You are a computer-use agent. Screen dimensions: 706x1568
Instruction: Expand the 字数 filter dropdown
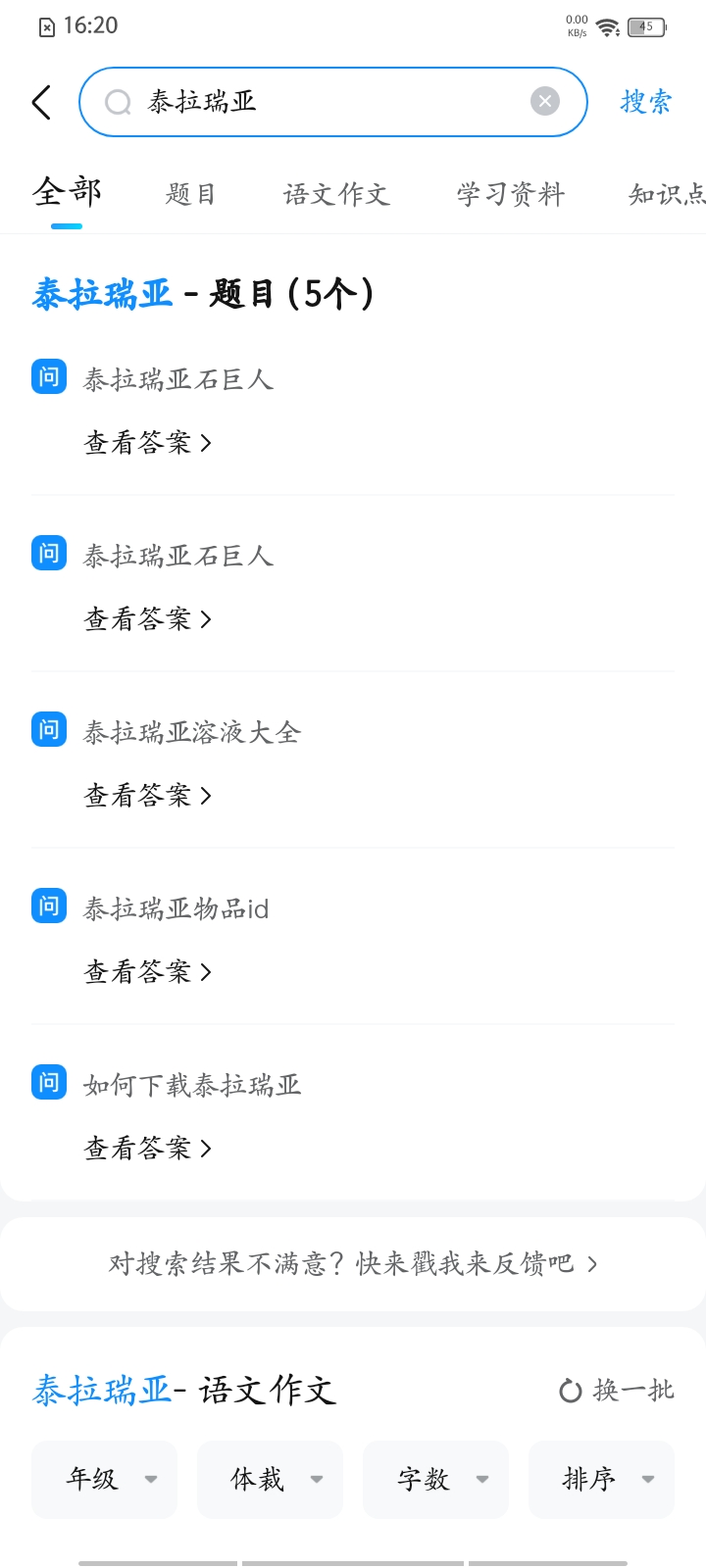click(436, 1479)
